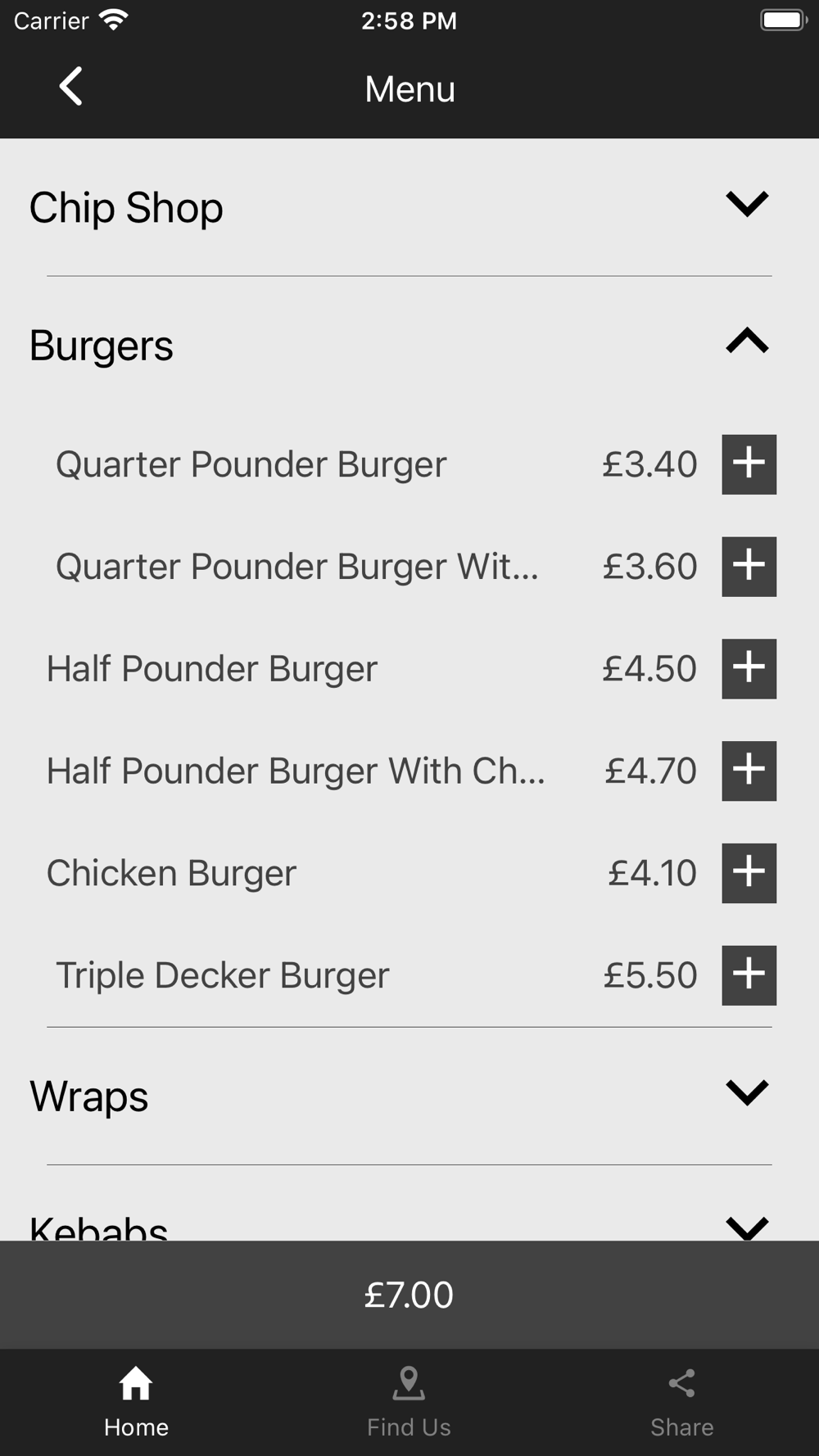
Task: Add Triple Decker Burger to the order
Action: point(749,975)
